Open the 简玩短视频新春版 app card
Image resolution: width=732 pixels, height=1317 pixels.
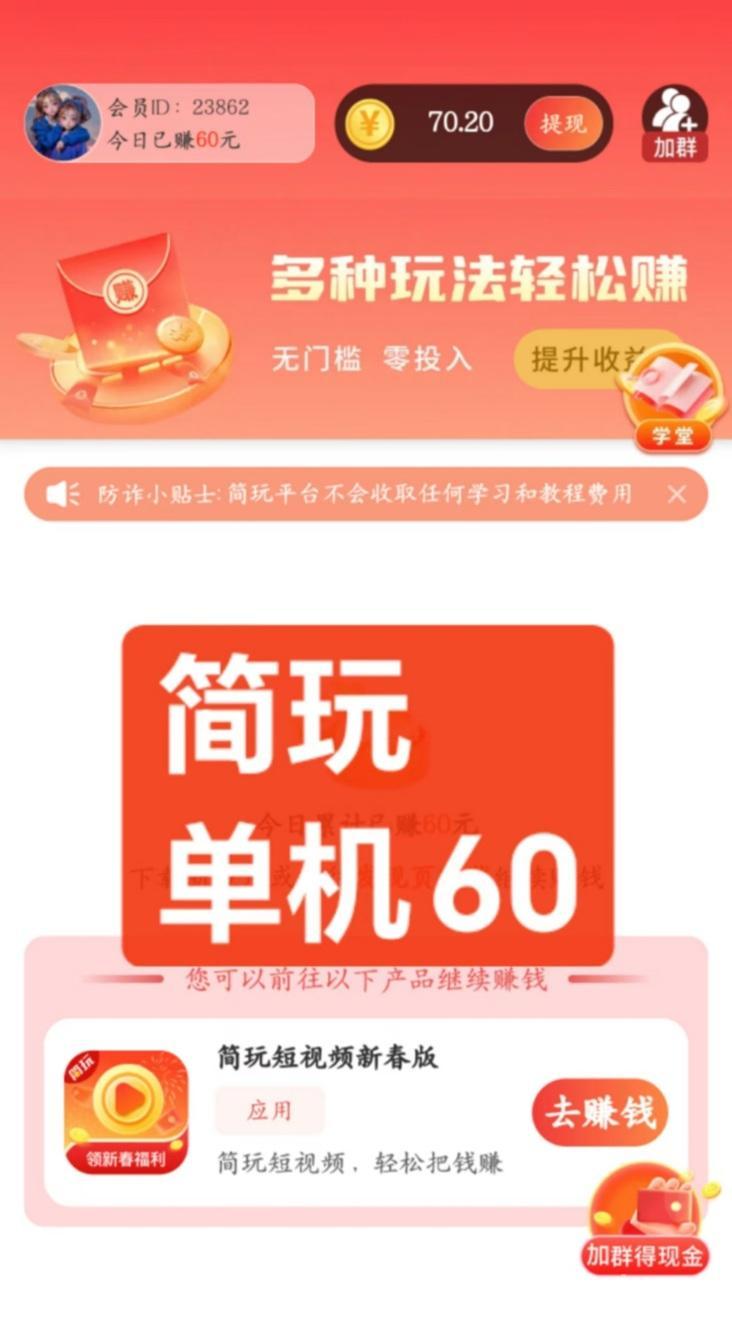[330, 1112]
